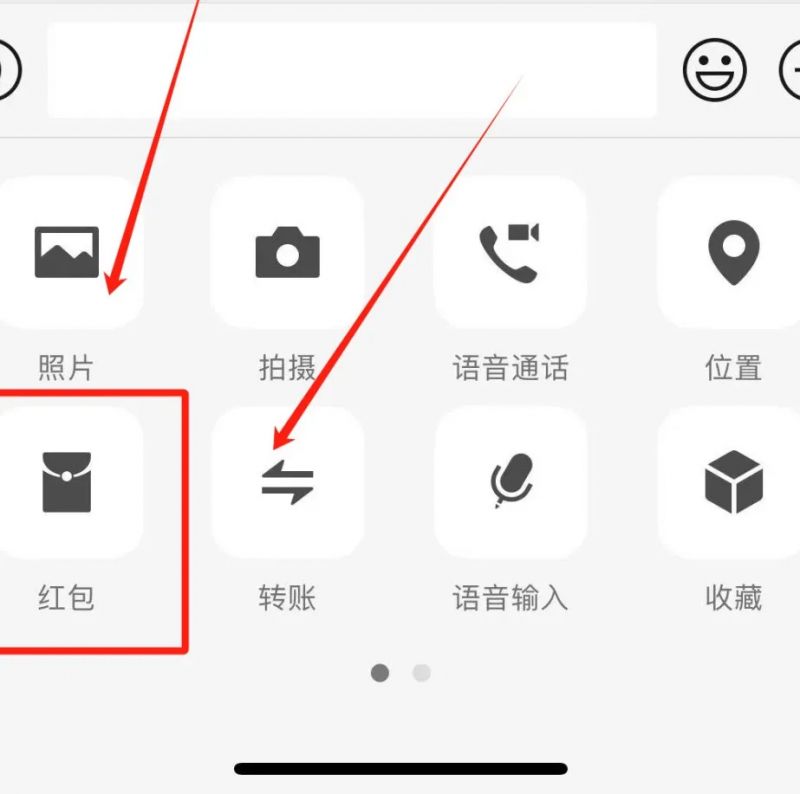Image resolution: width=800 pixels, height=794 pixels.
Task: Share your 位置 location
Action: pos(732,253)
